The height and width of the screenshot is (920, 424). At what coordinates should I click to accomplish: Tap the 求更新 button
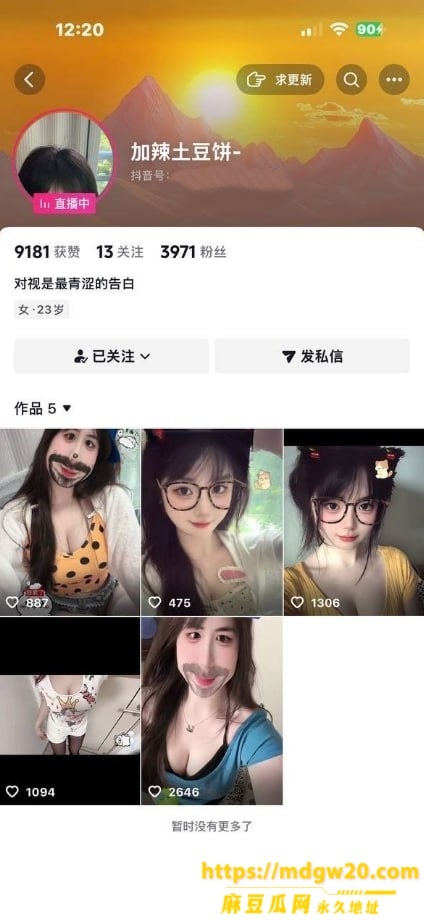[280, 79]
